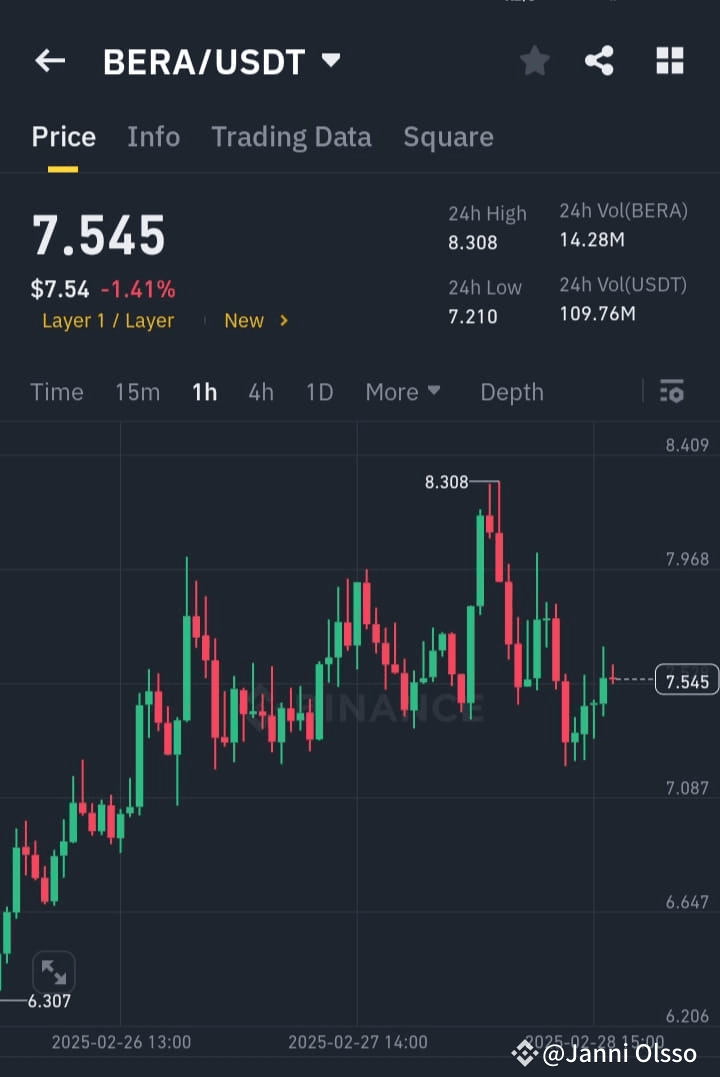720x1077 pixels.
Task: Select the Time interval option
Action: [x=56, y=392]
